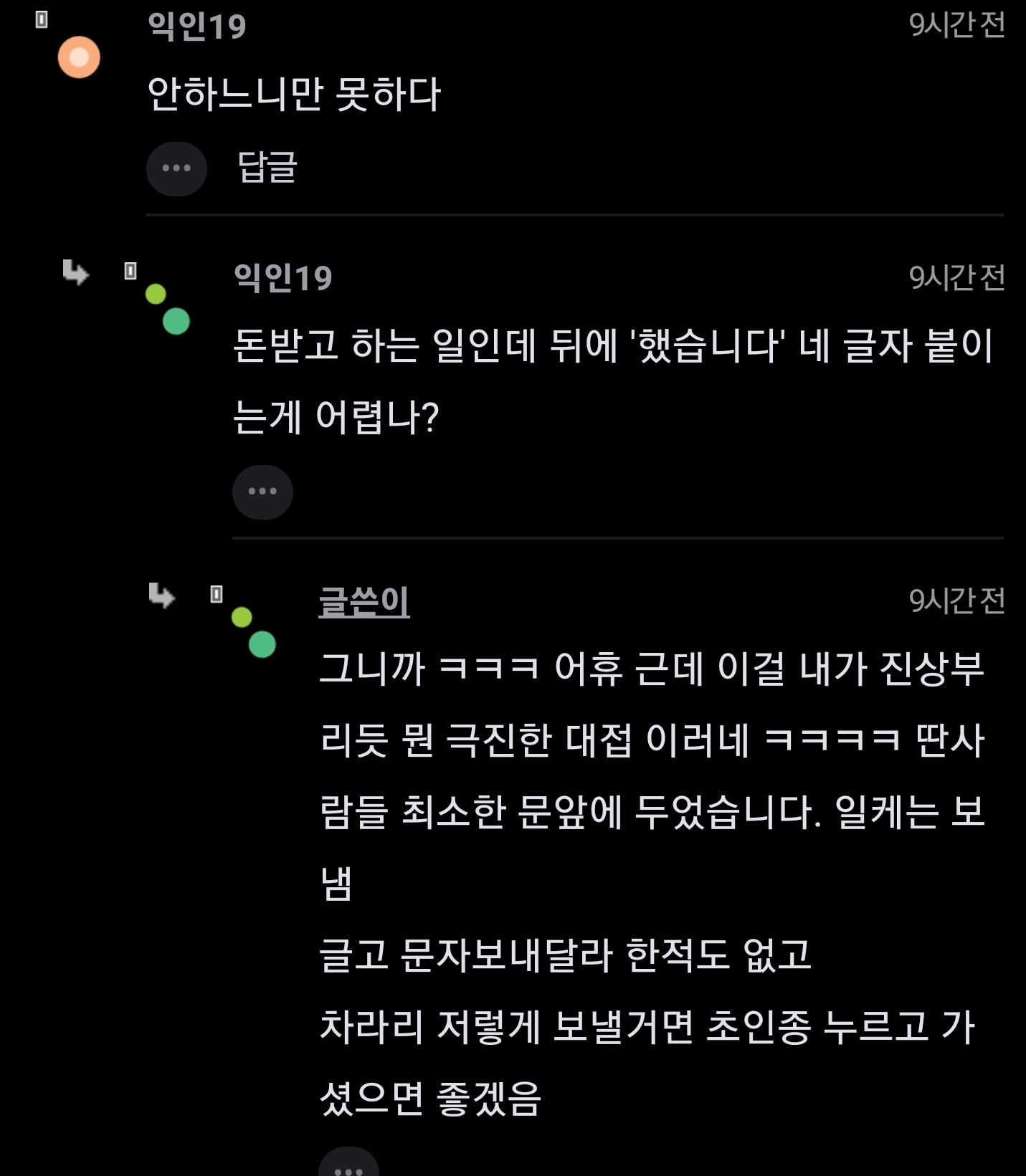Open more options under '안하느니만 못하다' comment
Screen dimensions: 1026x1176
tap(176, 168)
